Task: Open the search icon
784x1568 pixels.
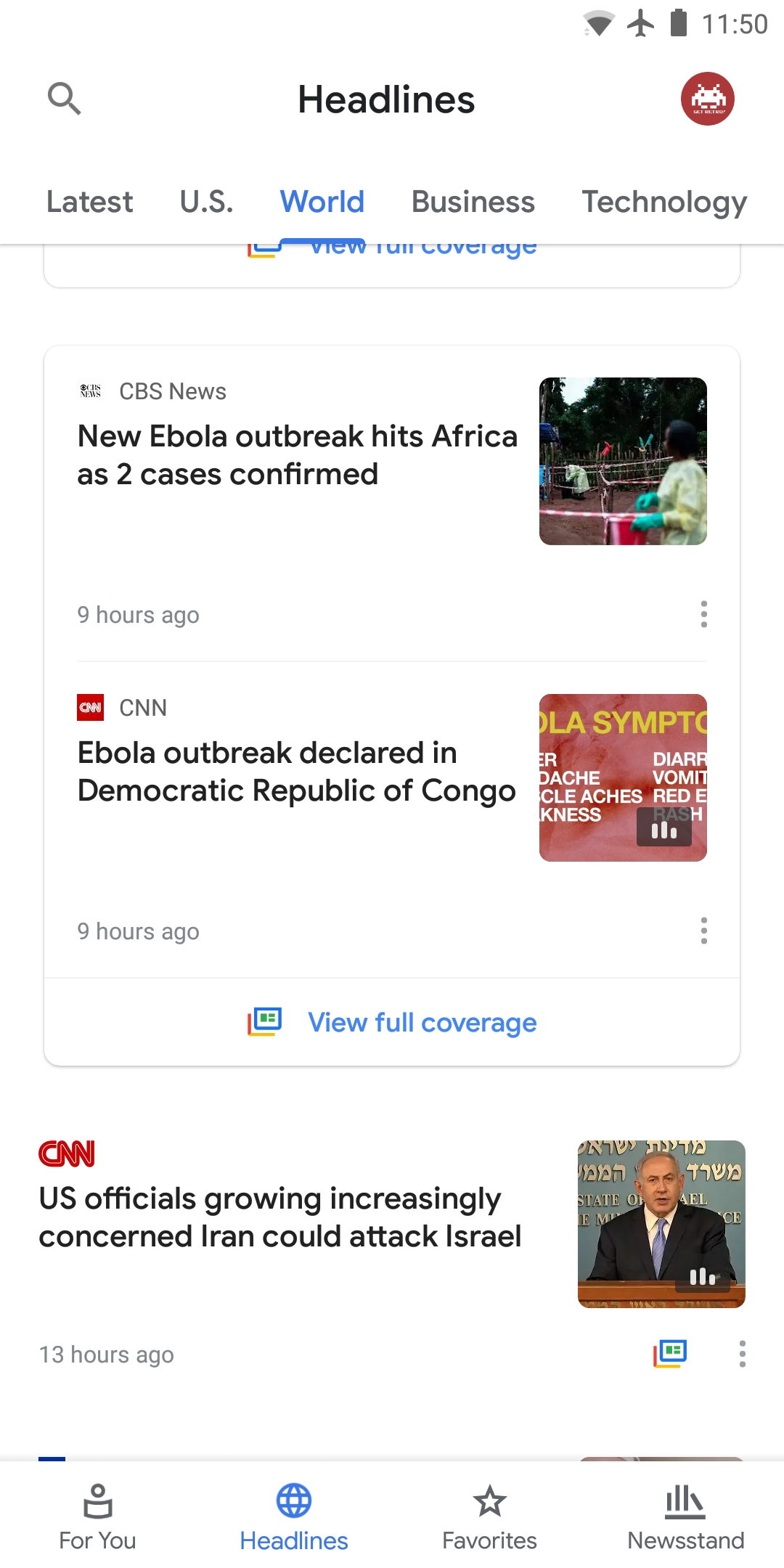Action: coord(64,99)
